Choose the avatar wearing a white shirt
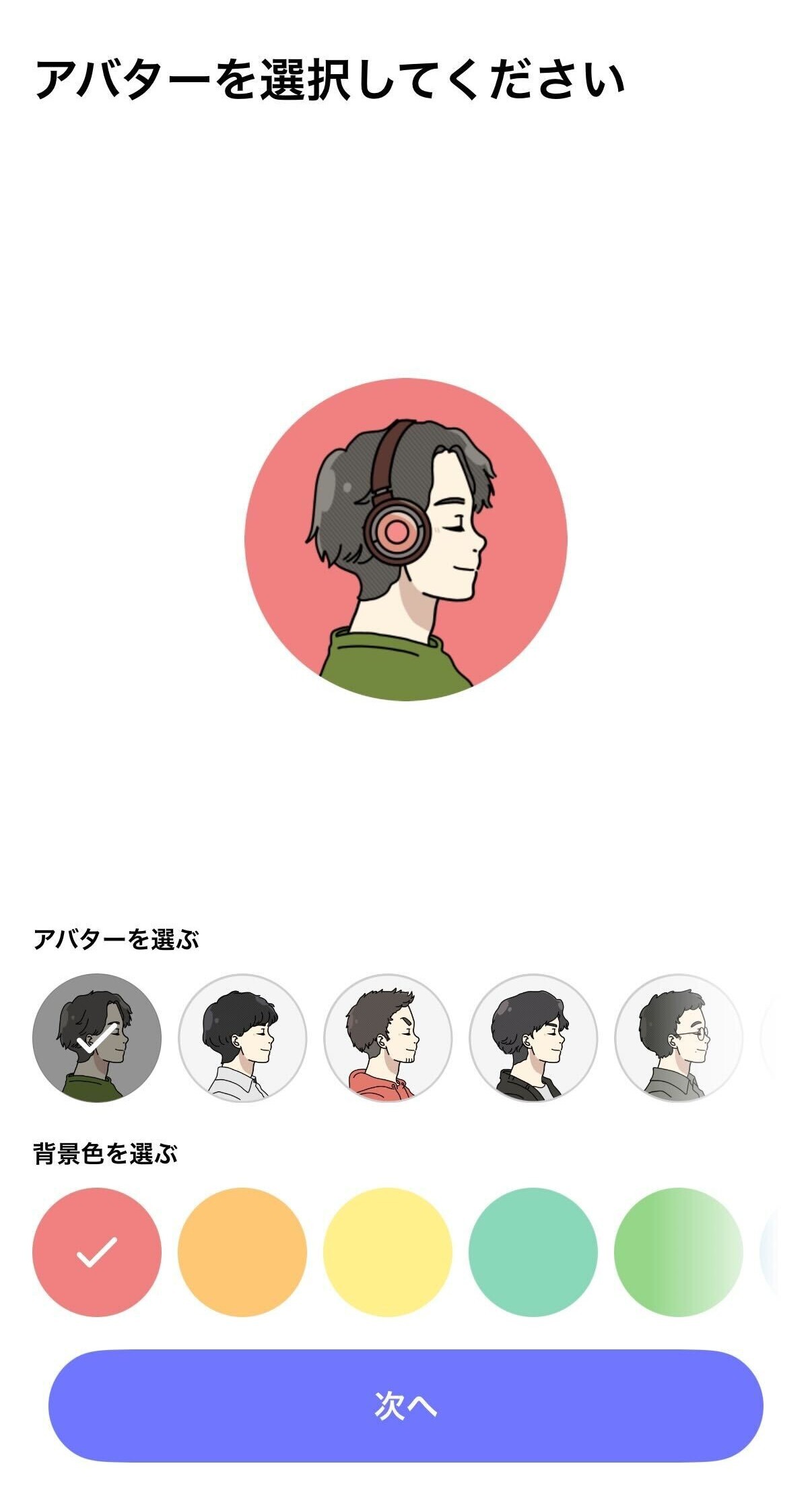Viewport: 812px width, 1505px height. click(x=242, y=1037)
